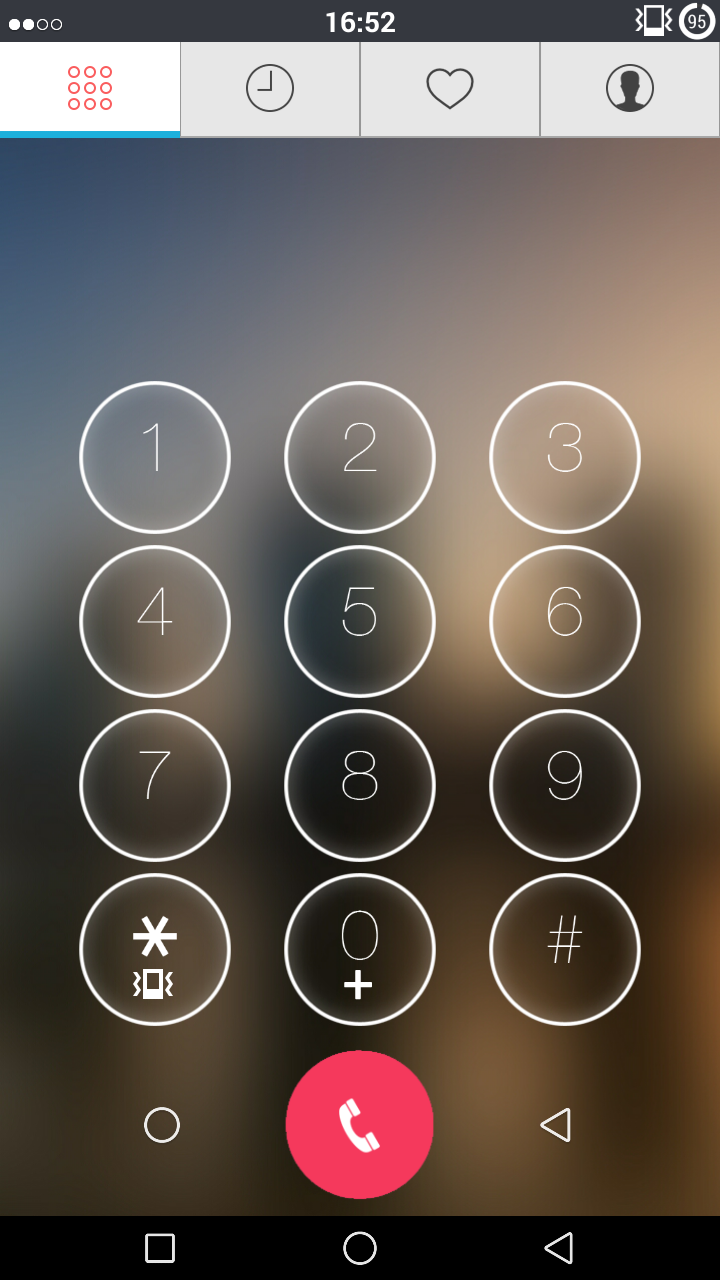Enter digit 9 on the keypad

(x=565, y=785)
